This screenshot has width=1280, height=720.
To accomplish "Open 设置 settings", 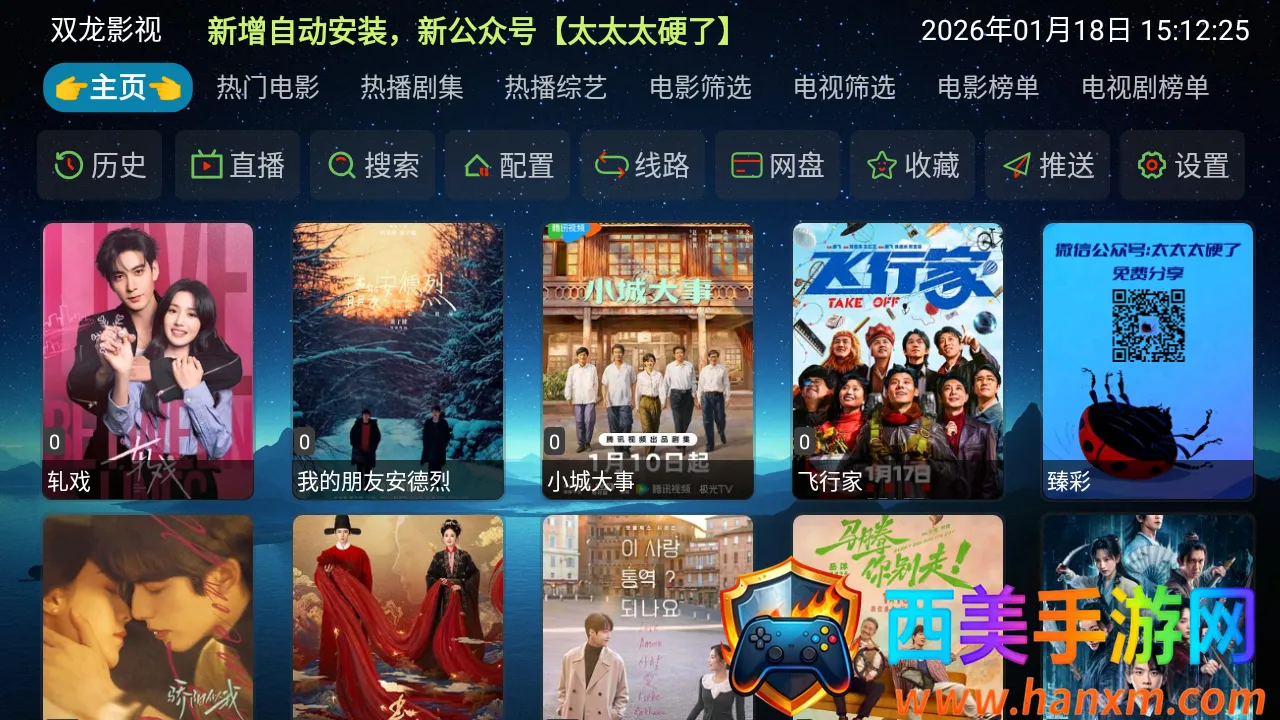I will [1182, 165].
